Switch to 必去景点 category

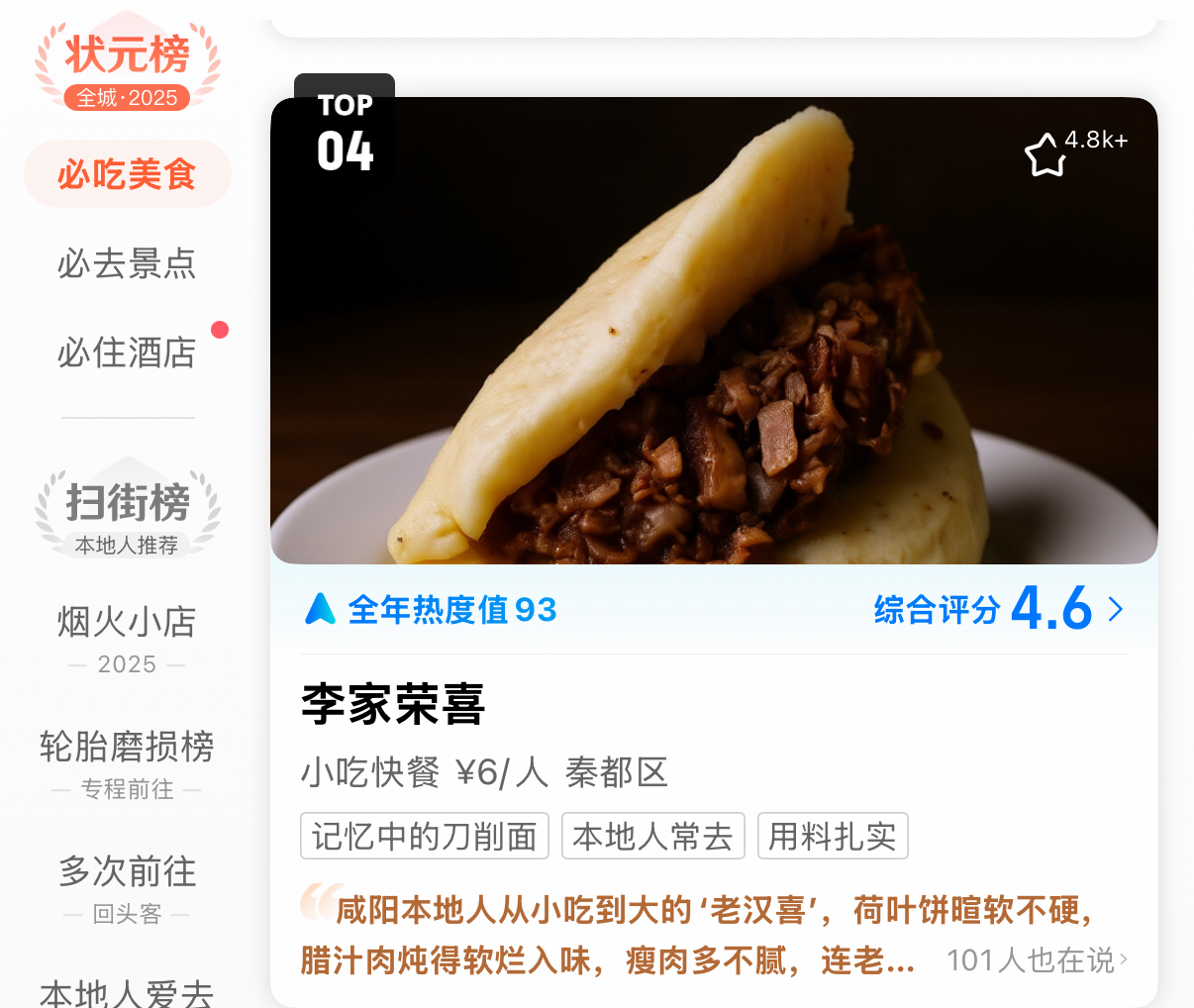(127, 263)
